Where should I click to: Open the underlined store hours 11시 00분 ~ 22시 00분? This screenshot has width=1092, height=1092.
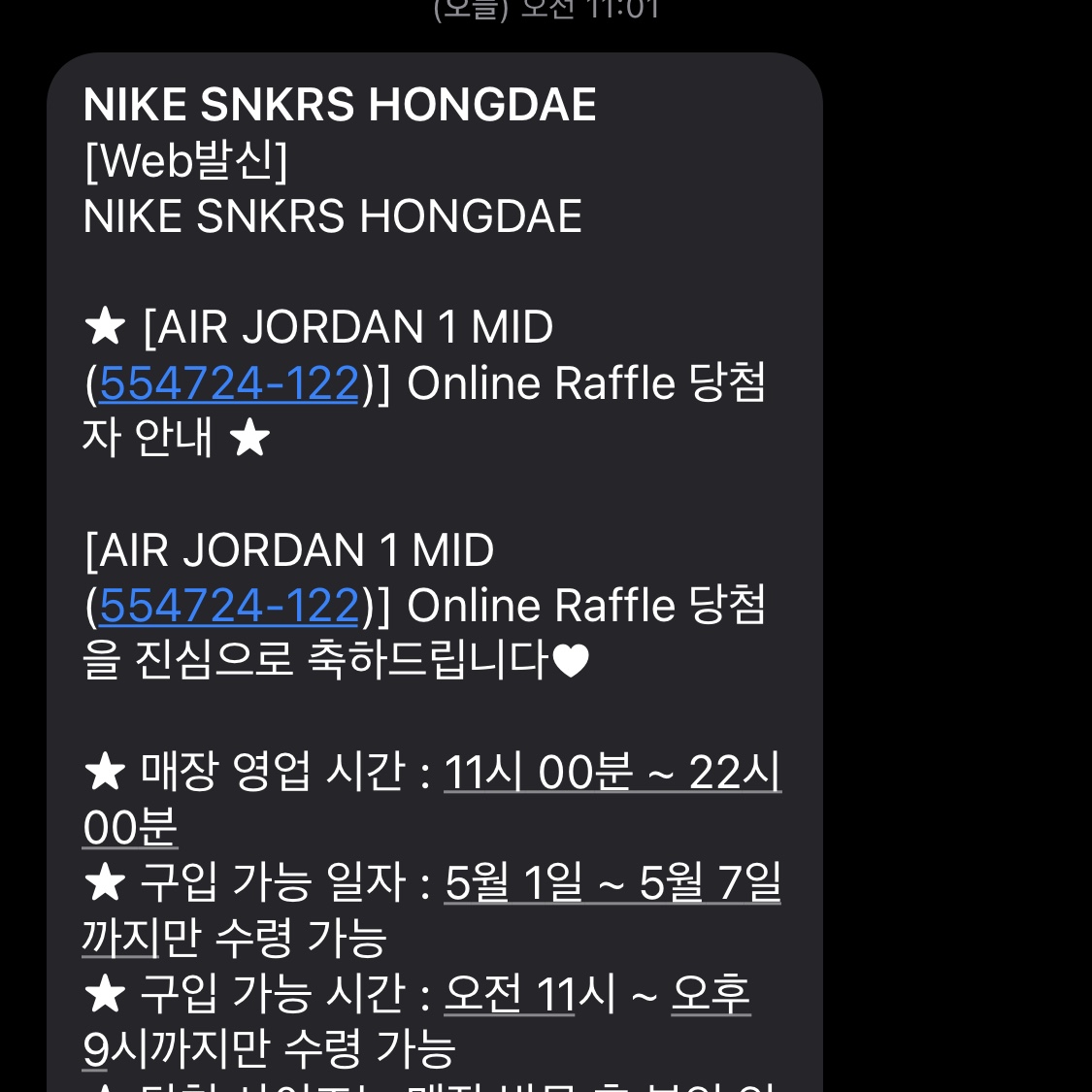[x=612, y=774]
